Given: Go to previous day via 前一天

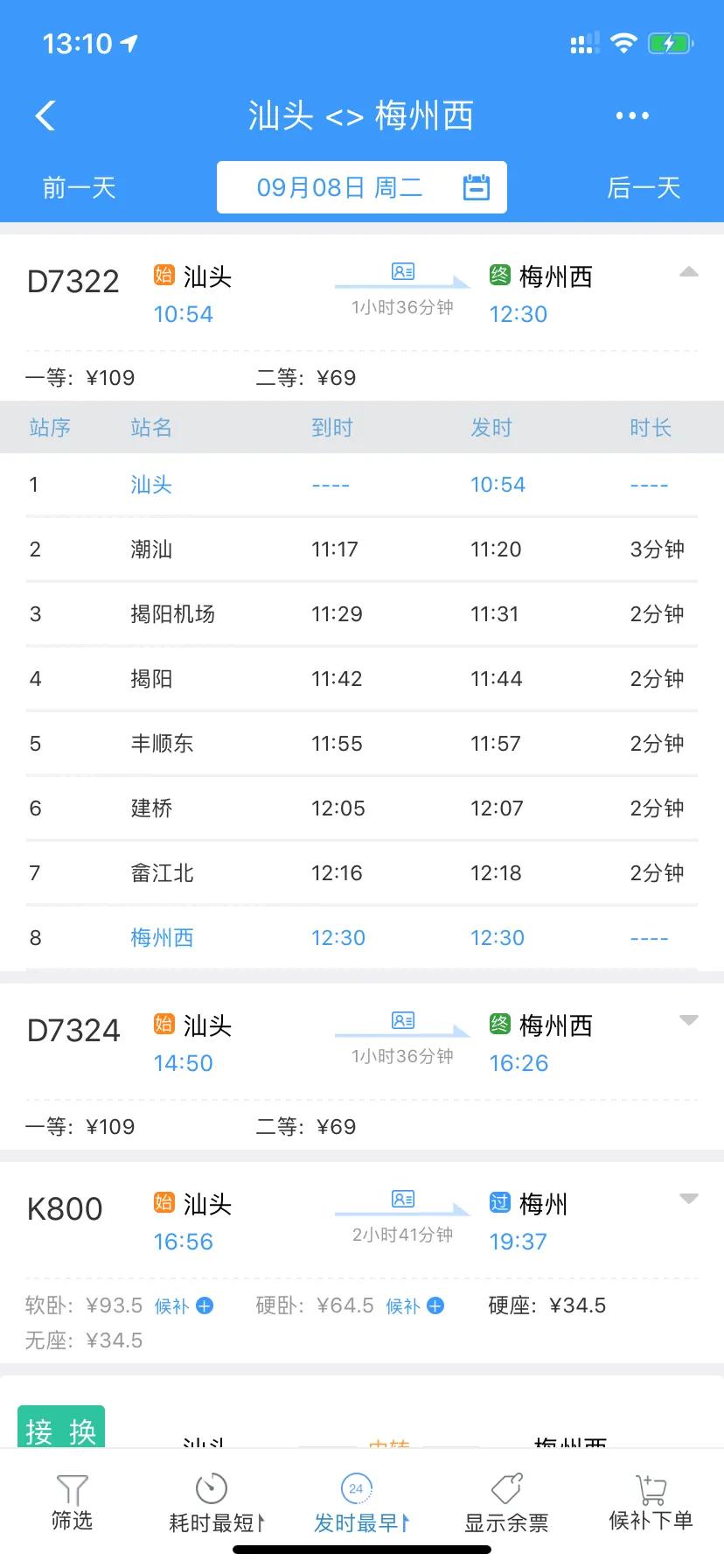Looking at the screenshot, I should point(79,186).
